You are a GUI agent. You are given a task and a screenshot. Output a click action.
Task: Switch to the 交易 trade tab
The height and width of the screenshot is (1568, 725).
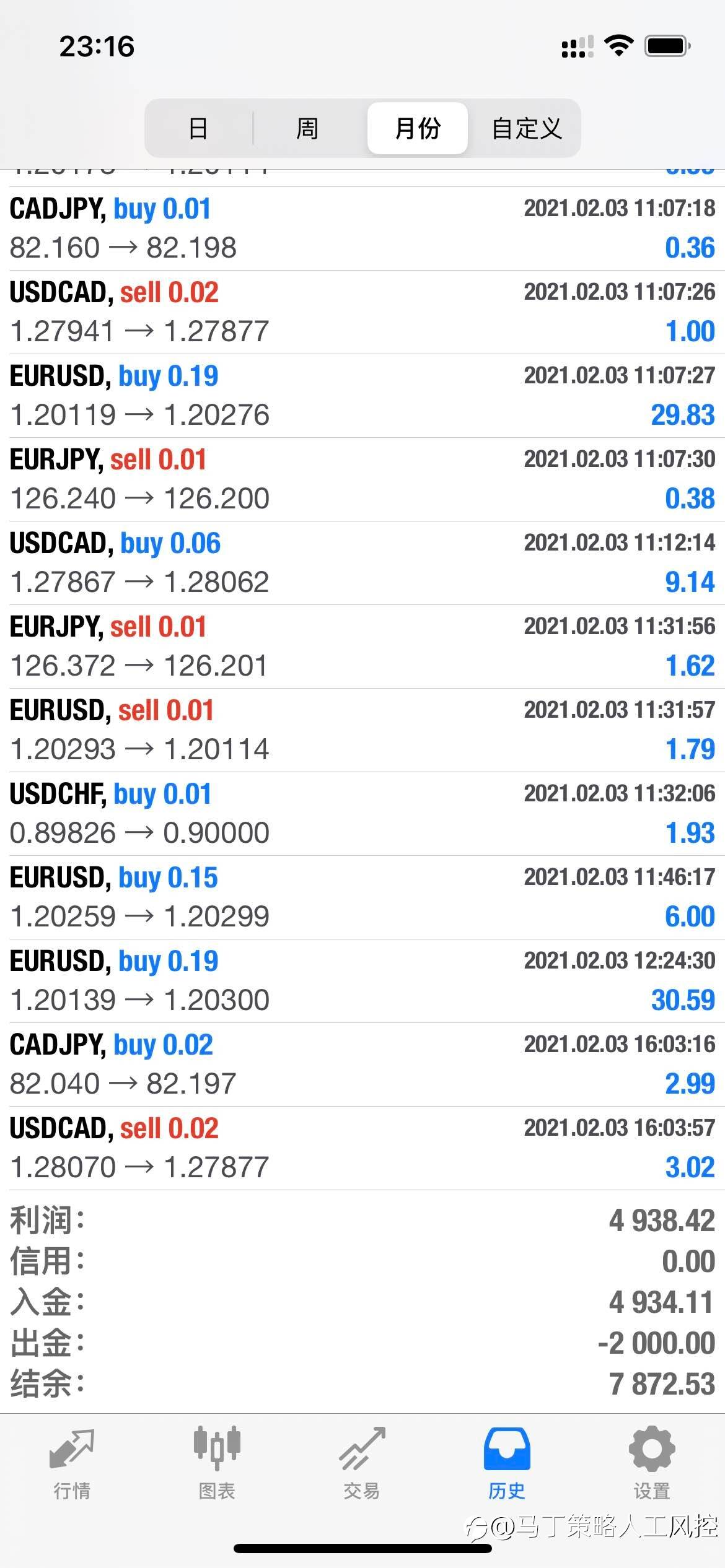pyautogui.click(x=362, y=1464)
